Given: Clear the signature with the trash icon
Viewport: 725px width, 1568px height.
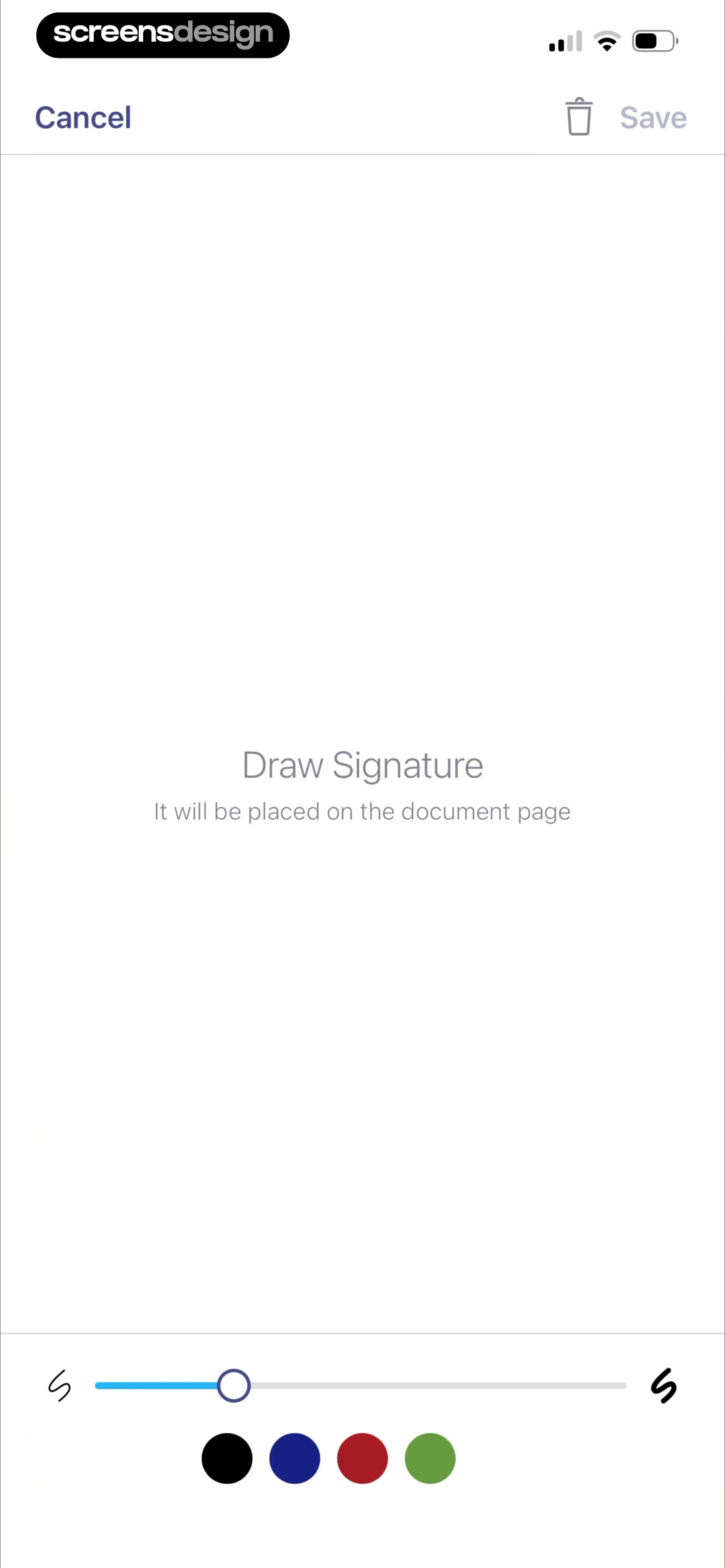Looking at the screenshot, I should (x=578, y=117).
